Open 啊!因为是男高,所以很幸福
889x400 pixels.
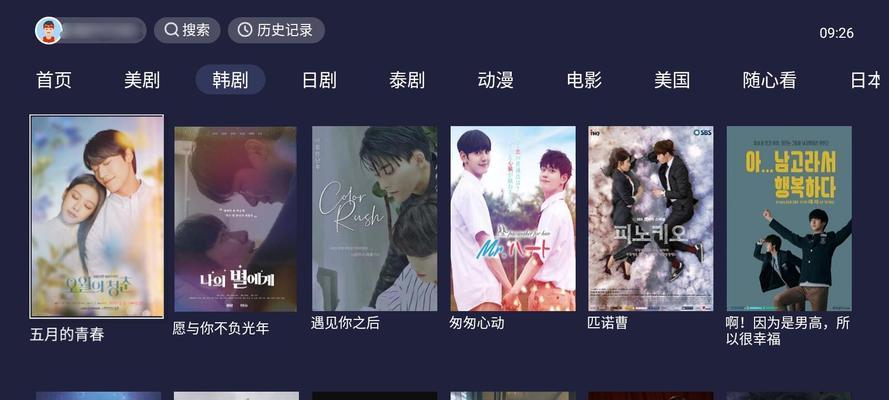(789, 219)
